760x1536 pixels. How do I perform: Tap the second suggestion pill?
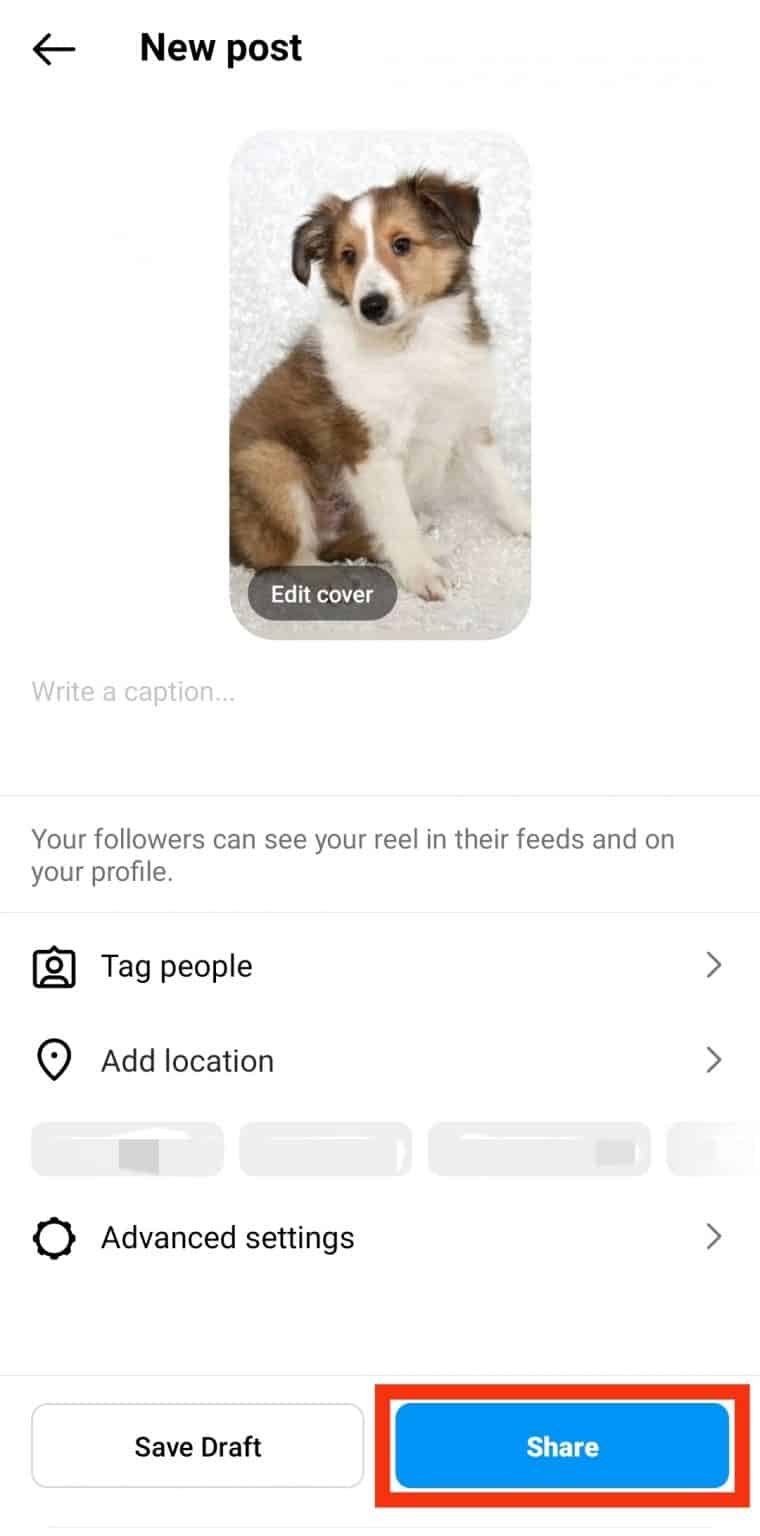tap(326, 1149)
